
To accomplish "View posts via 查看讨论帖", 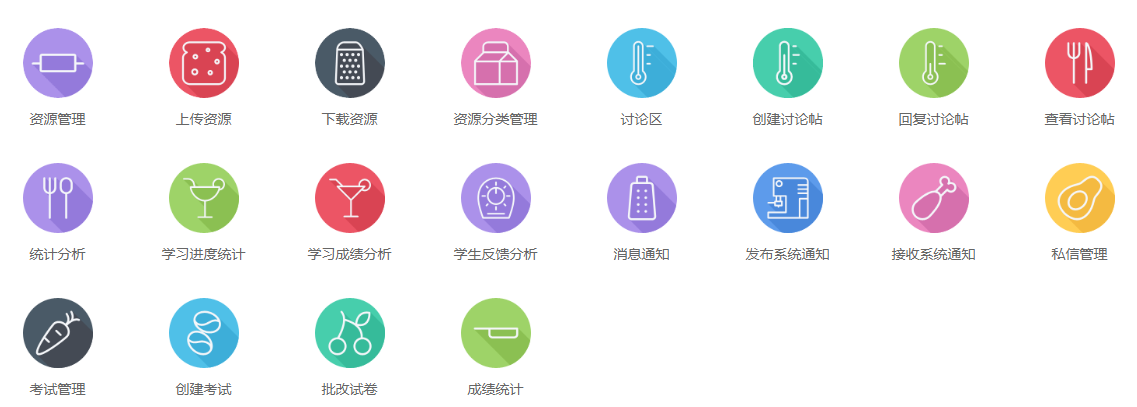I will click(1080, 63).
